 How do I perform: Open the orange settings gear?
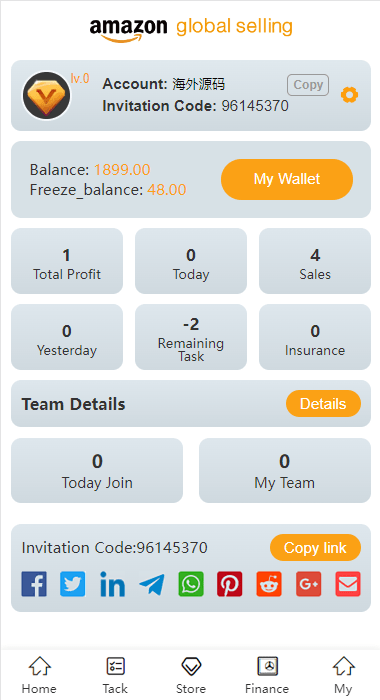pyautogui.click(x=349, y=95)
